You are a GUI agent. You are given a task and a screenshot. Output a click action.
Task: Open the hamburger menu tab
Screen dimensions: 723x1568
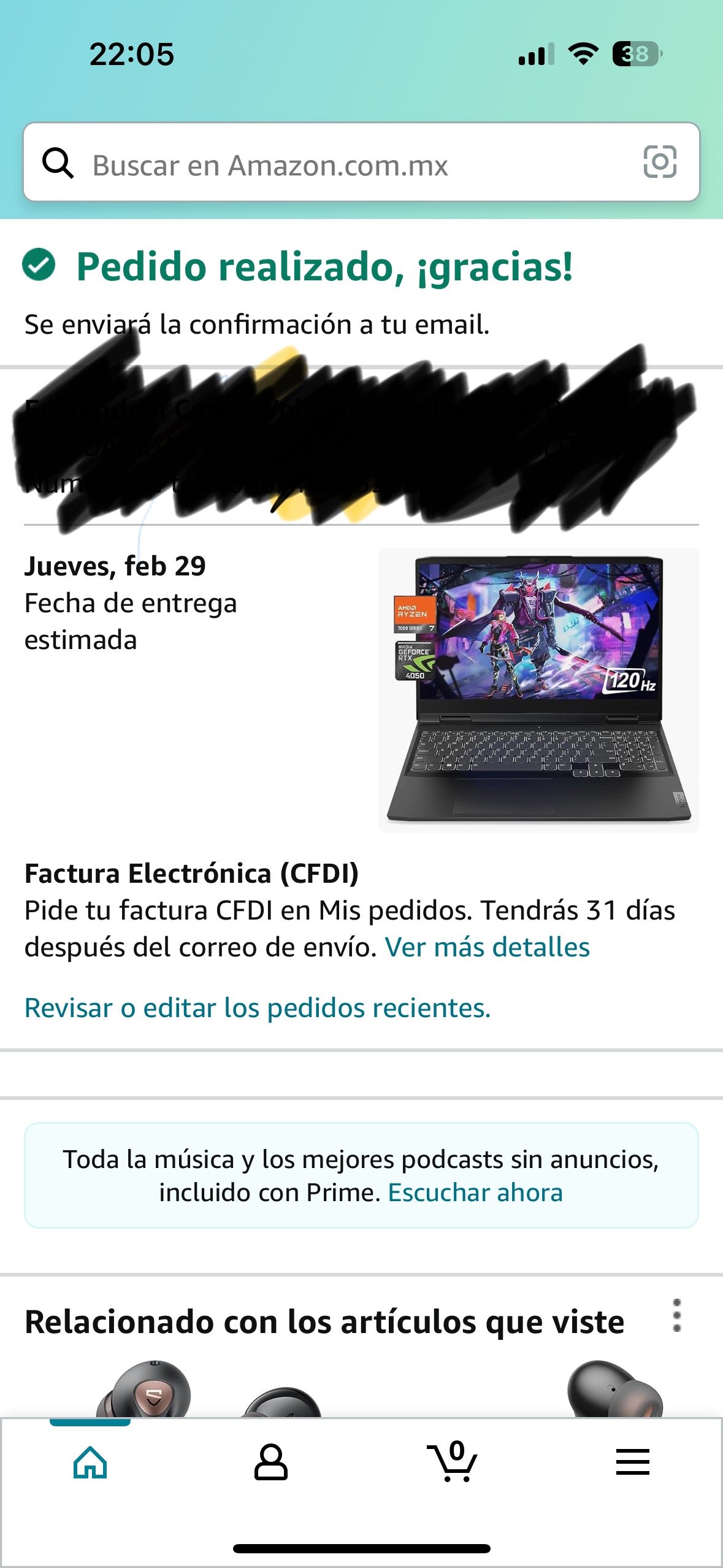coord(632,1462)
